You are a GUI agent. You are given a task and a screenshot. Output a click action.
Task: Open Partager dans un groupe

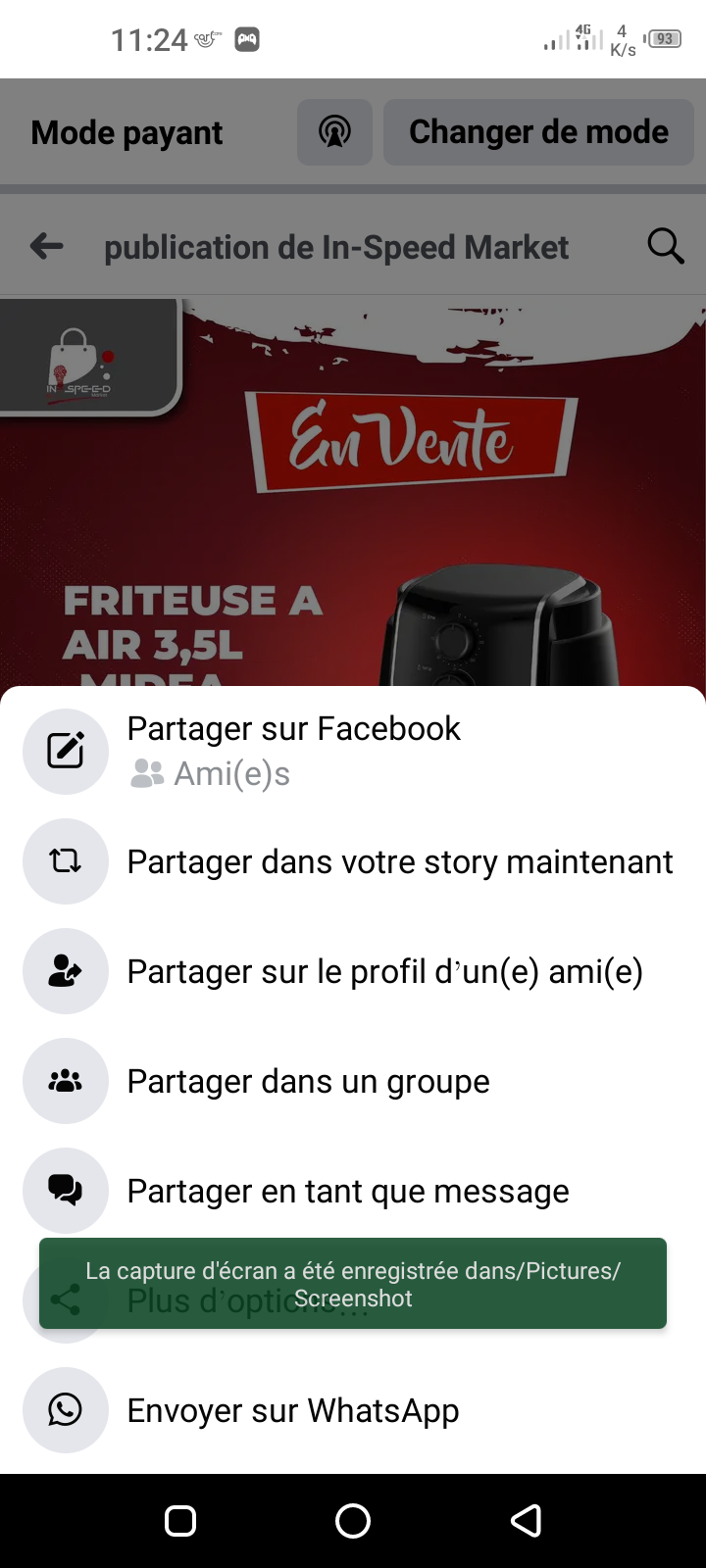308,1082
